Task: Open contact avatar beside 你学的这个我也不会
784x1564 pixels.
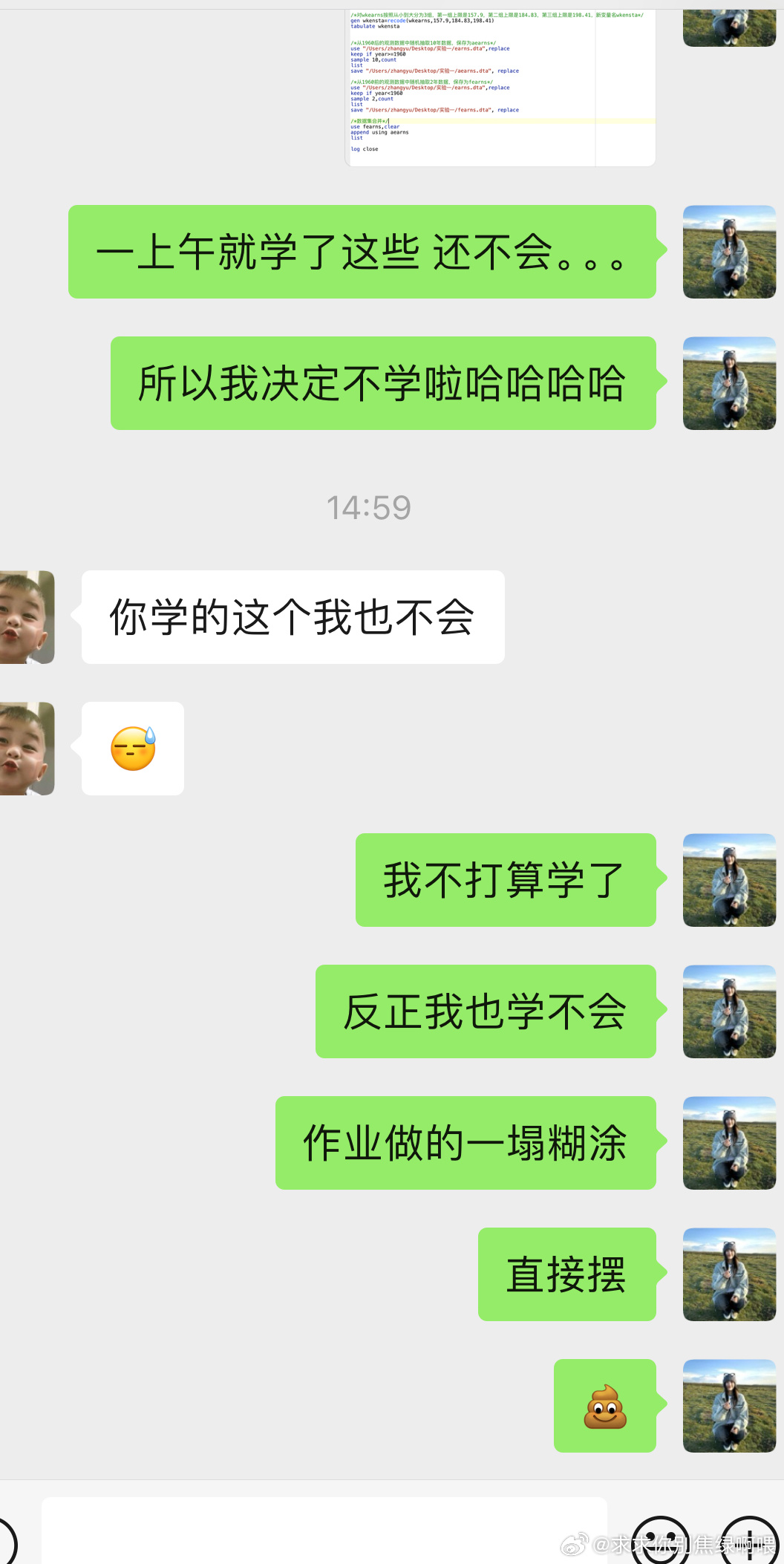Action: pos(27,617)
